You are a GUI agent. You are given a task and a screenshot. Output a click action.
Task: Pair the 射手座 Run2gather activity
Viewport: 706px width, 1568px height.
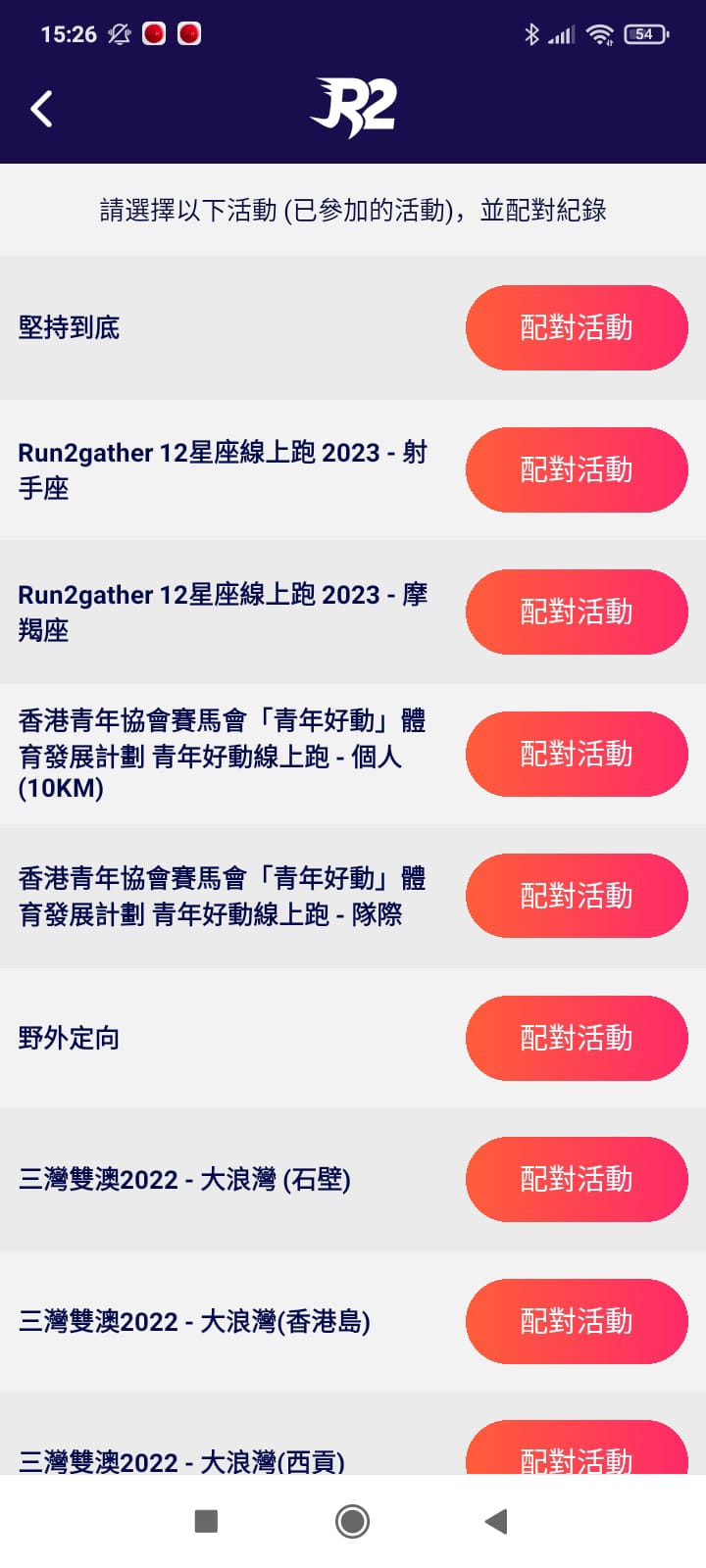[x=577, y=469]
